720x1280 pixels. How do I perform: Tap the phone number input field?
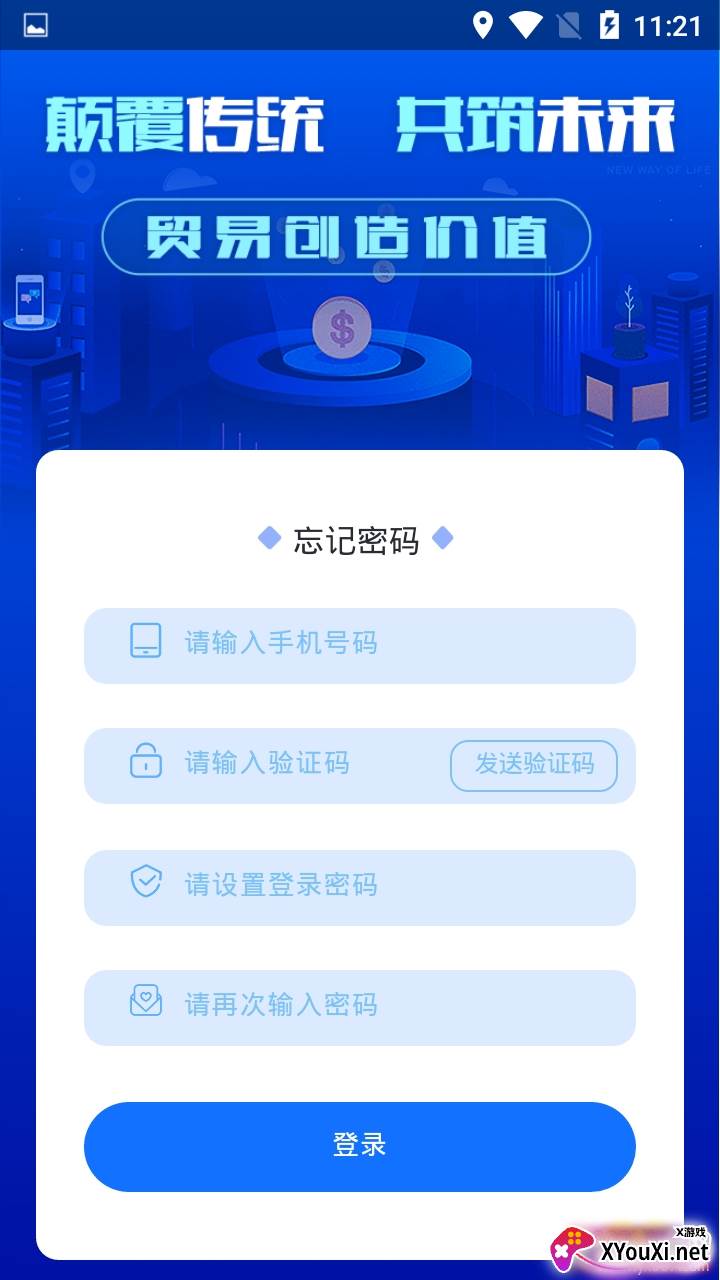(360, 646)
